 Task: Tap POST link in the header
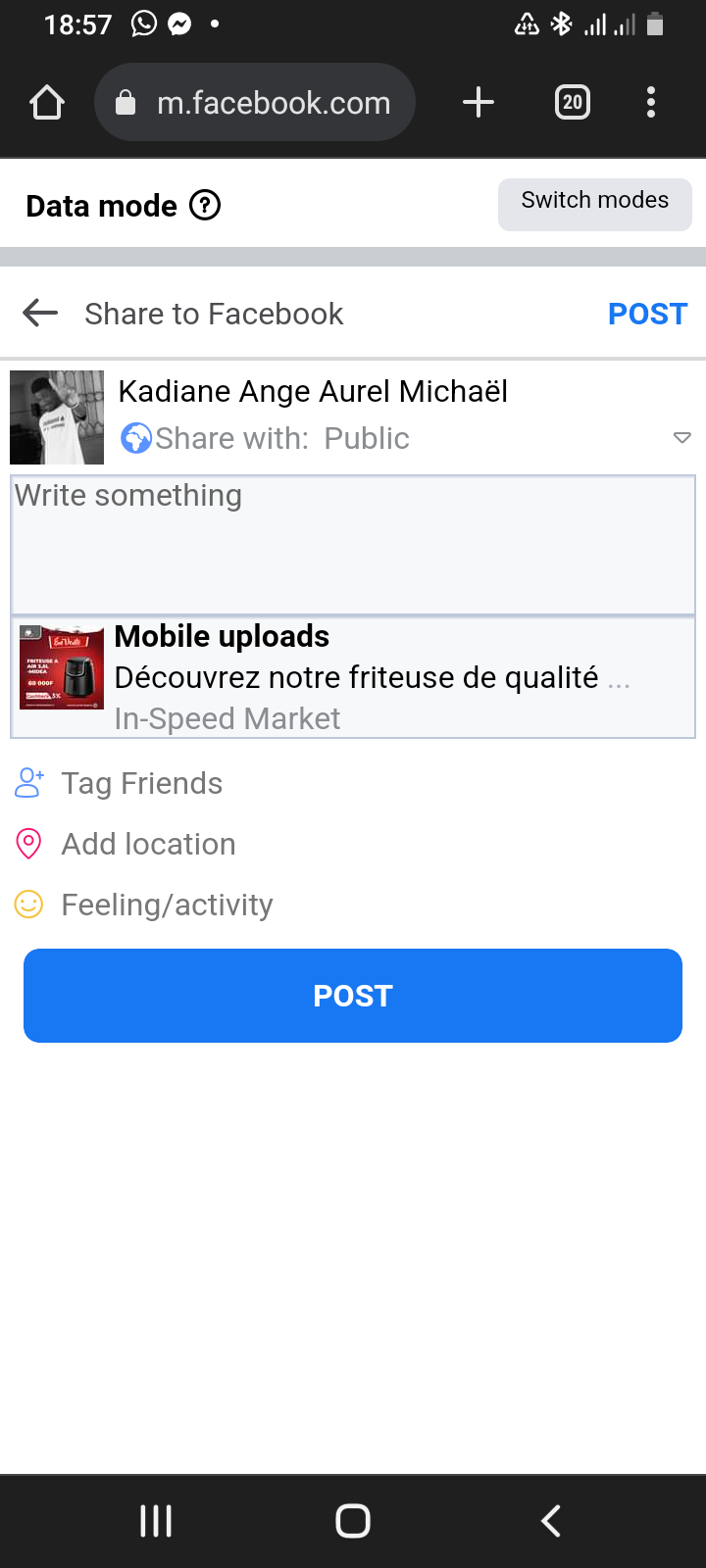pyautogui.click(x=647, y=314)
